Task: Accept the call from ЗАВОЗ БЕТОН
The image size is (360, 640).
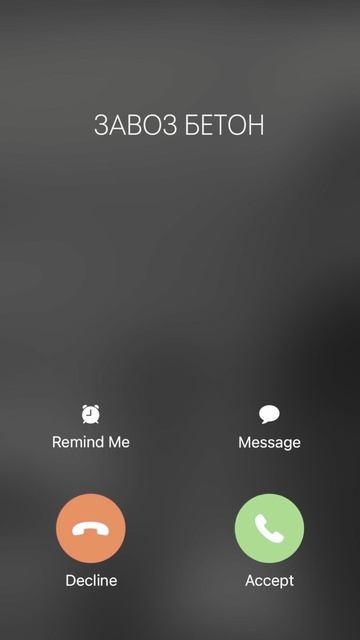Action: pos(269,528)
